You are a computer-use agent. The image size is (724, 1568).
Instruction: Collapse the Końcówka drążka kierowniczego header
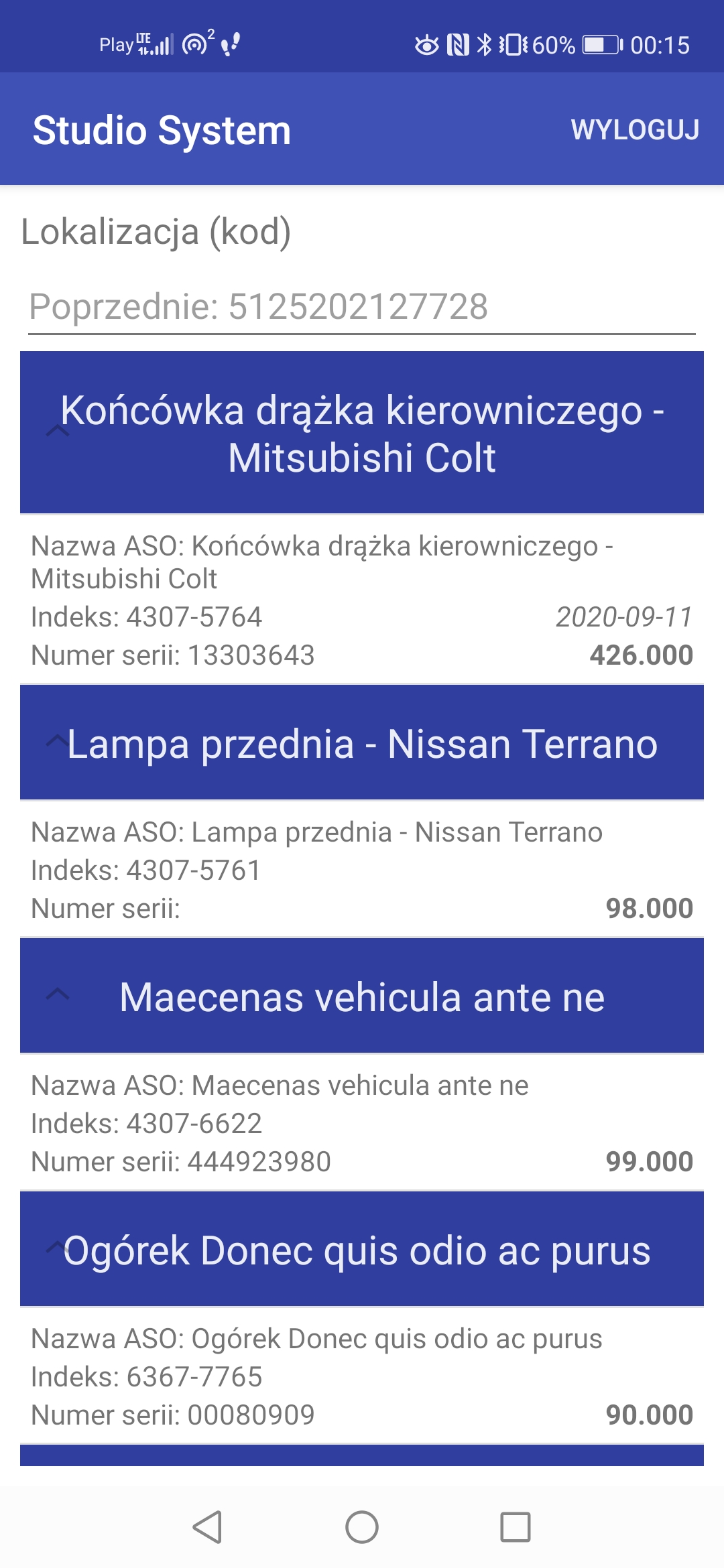[362, 432]
